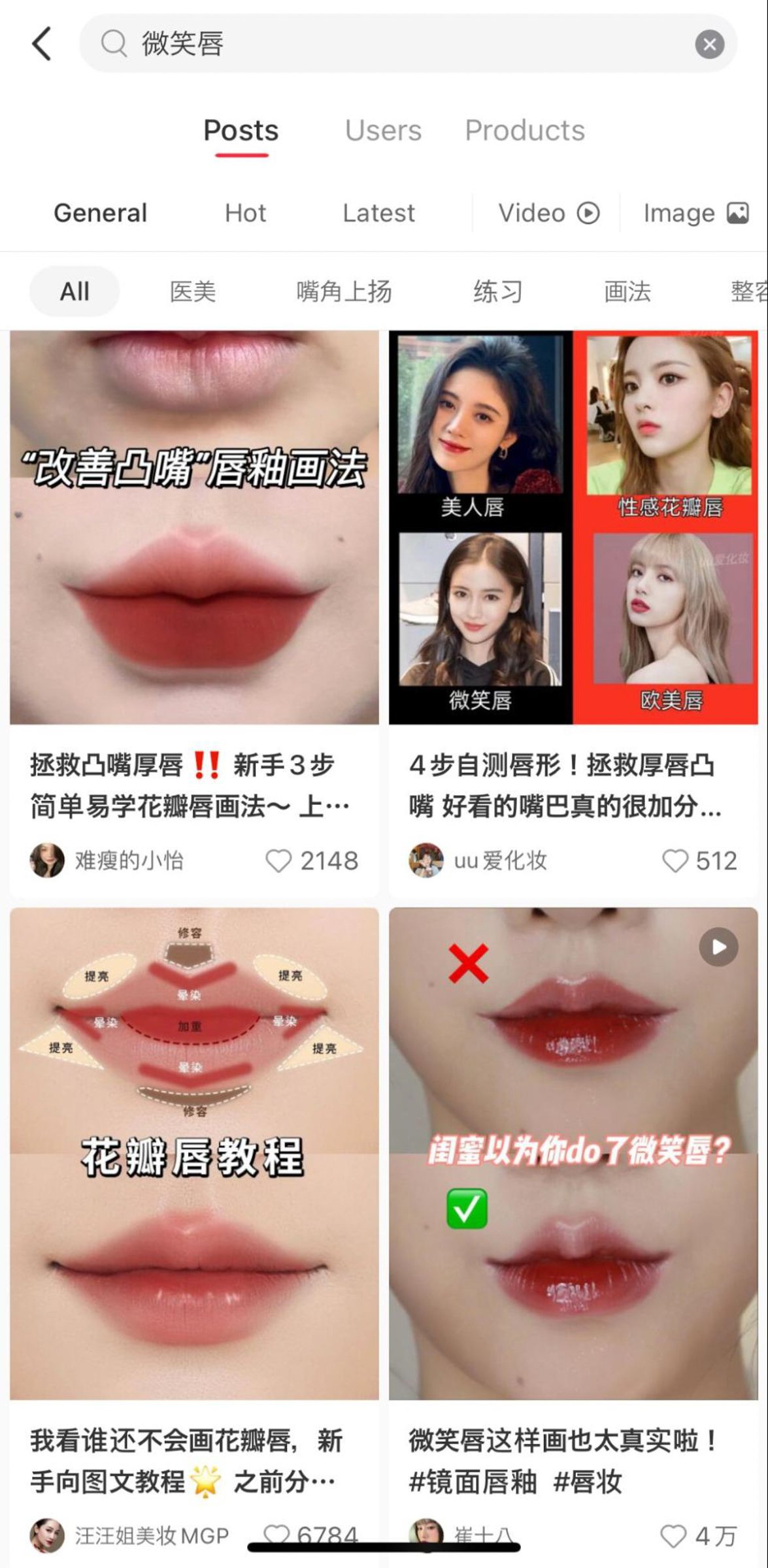
Task: Like the post by uu爱化妆
Action: 675,860
